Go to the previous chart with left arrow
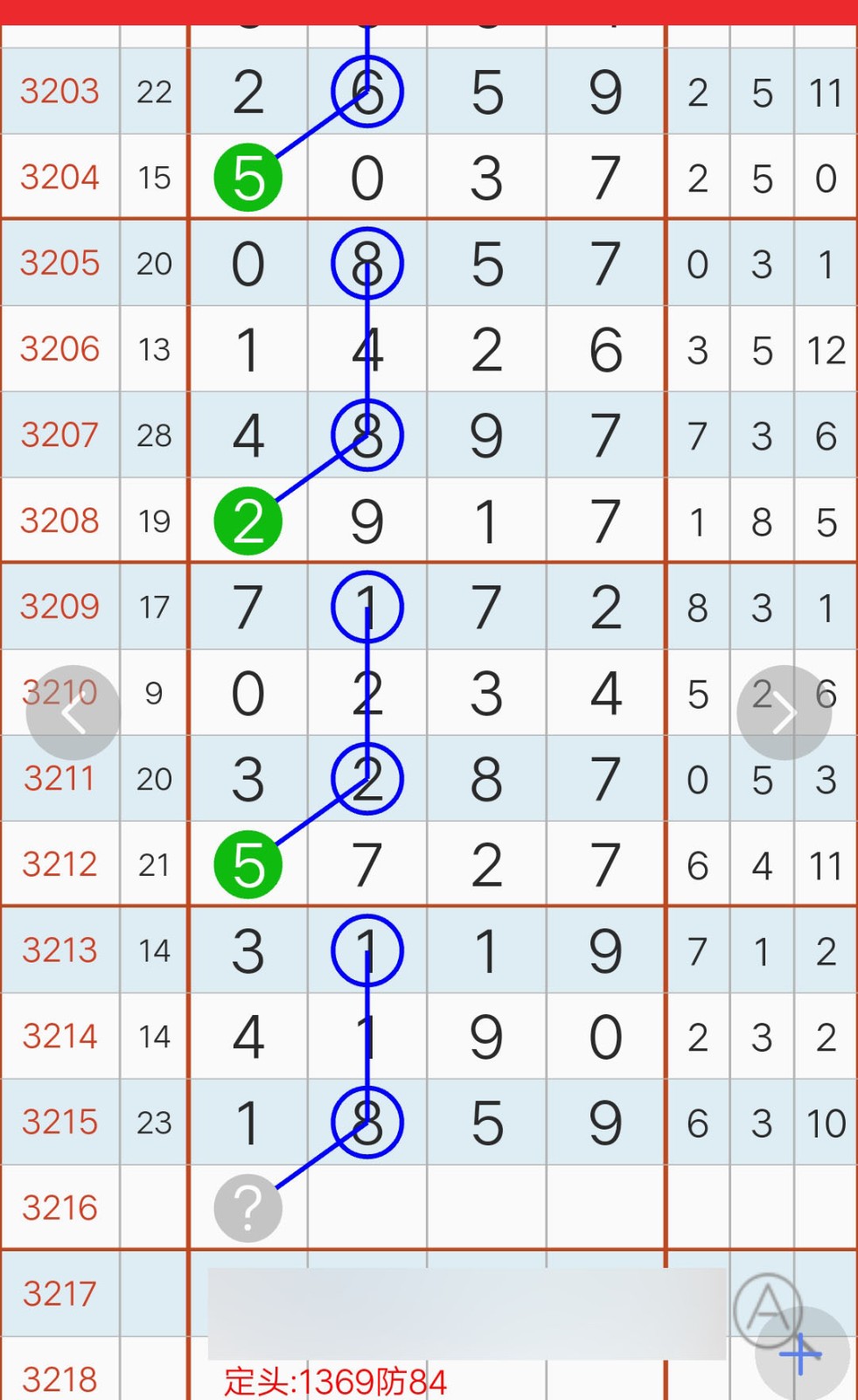Viewport: 858px width, 1400px height. [x=73, y=713]
